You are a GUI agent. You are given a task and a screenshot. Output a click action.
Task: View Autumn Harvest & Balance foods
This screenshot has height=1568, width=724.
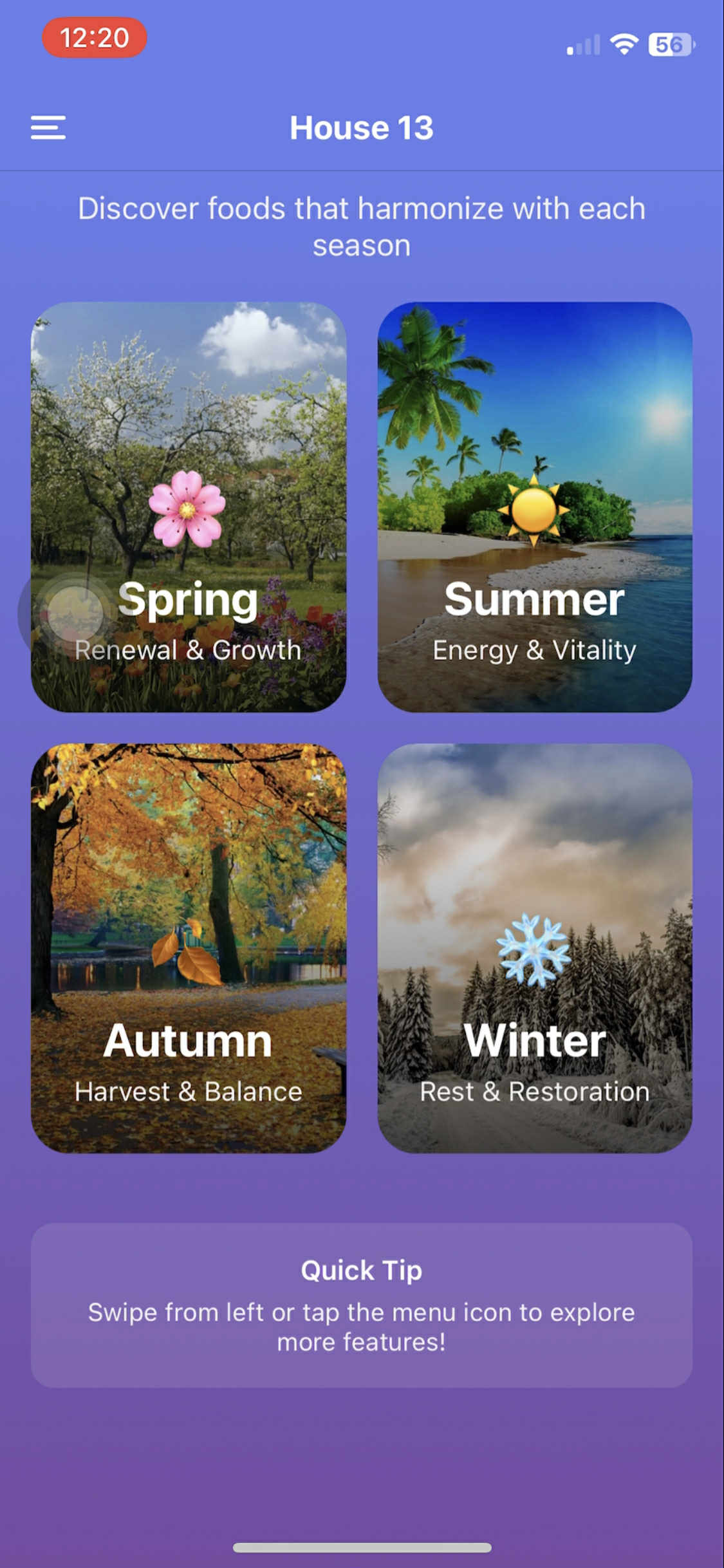point(189,947)
